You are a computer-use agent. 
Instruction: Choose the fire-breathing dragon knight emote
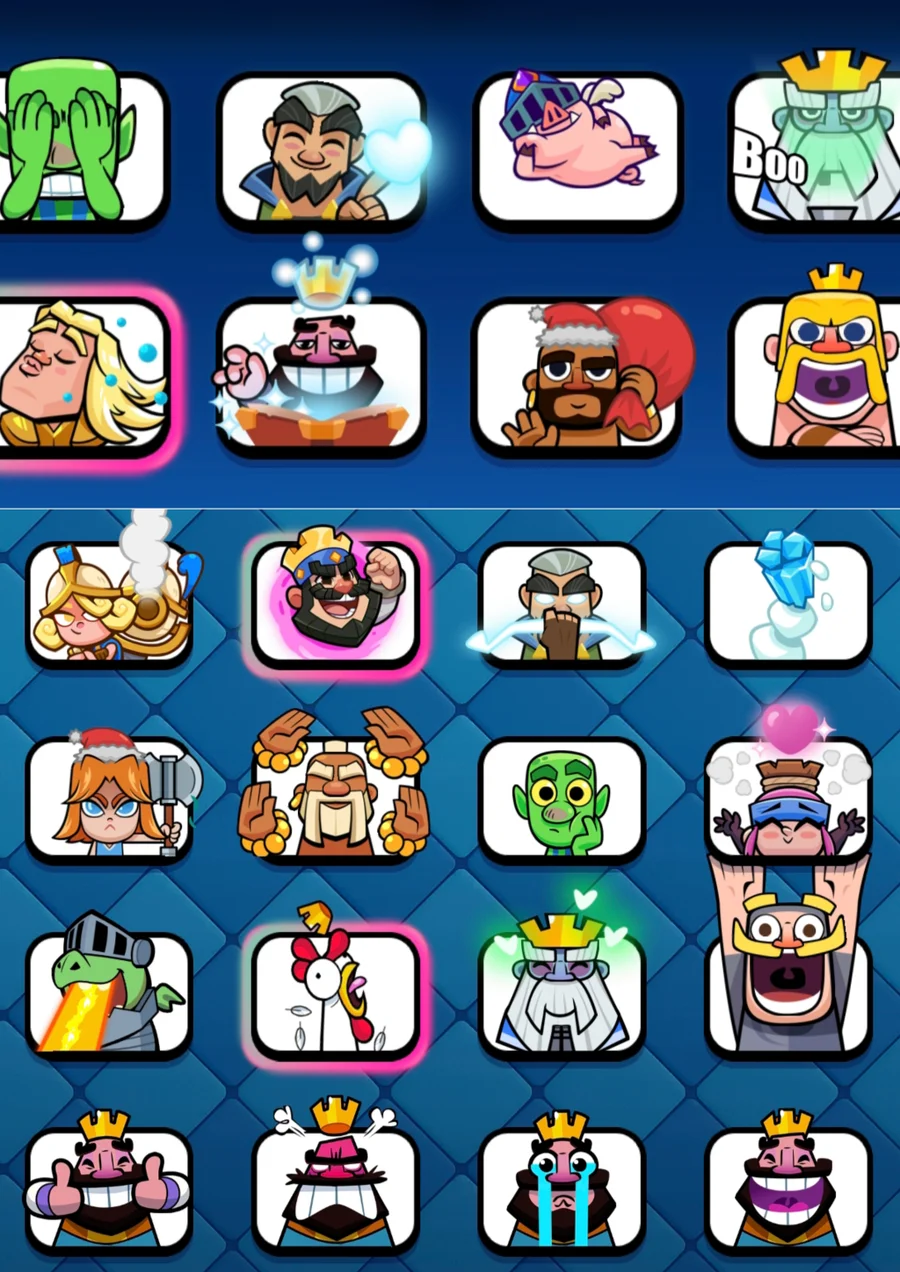point(108,995)
